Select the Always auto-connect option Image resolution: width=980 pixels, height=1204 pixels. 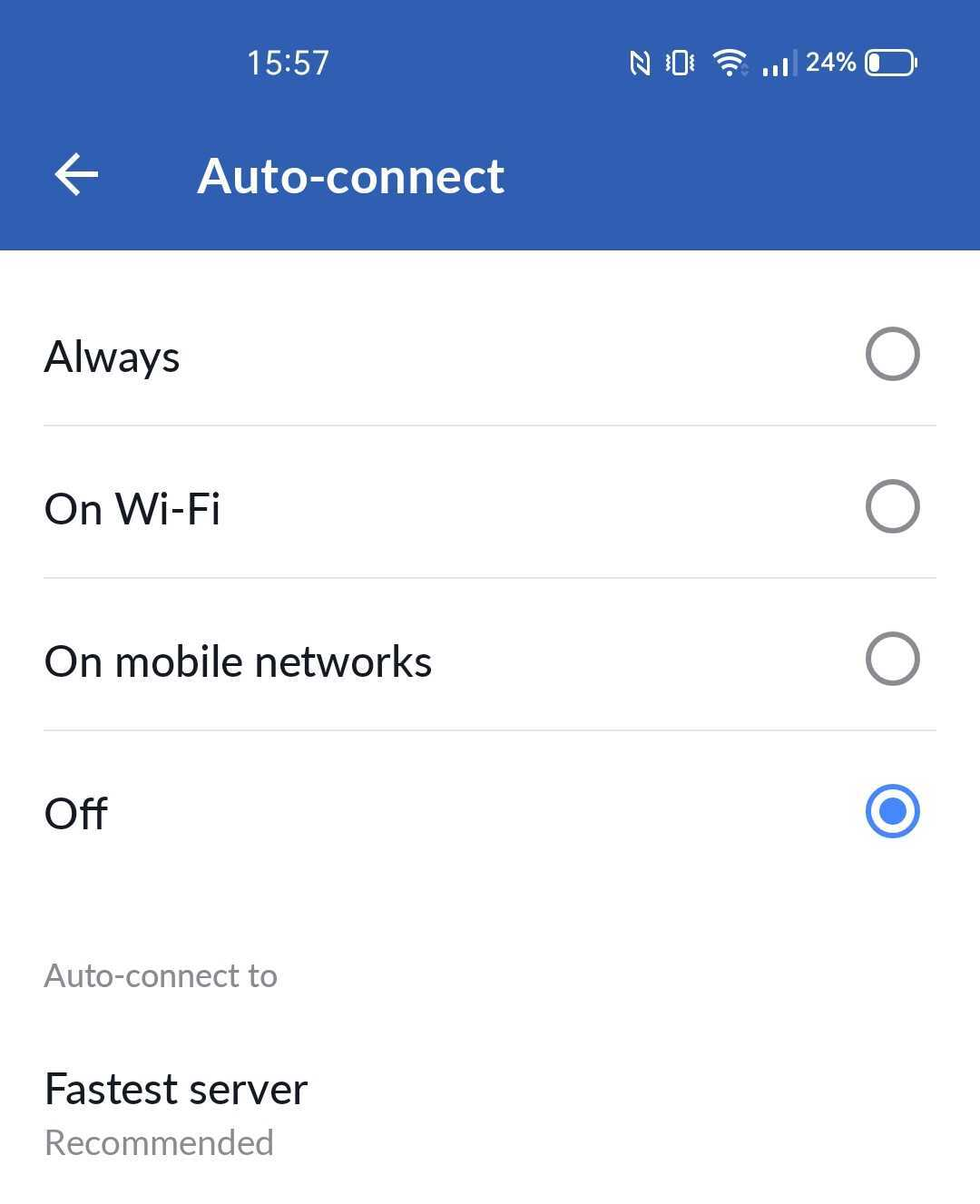click(892, 354)
